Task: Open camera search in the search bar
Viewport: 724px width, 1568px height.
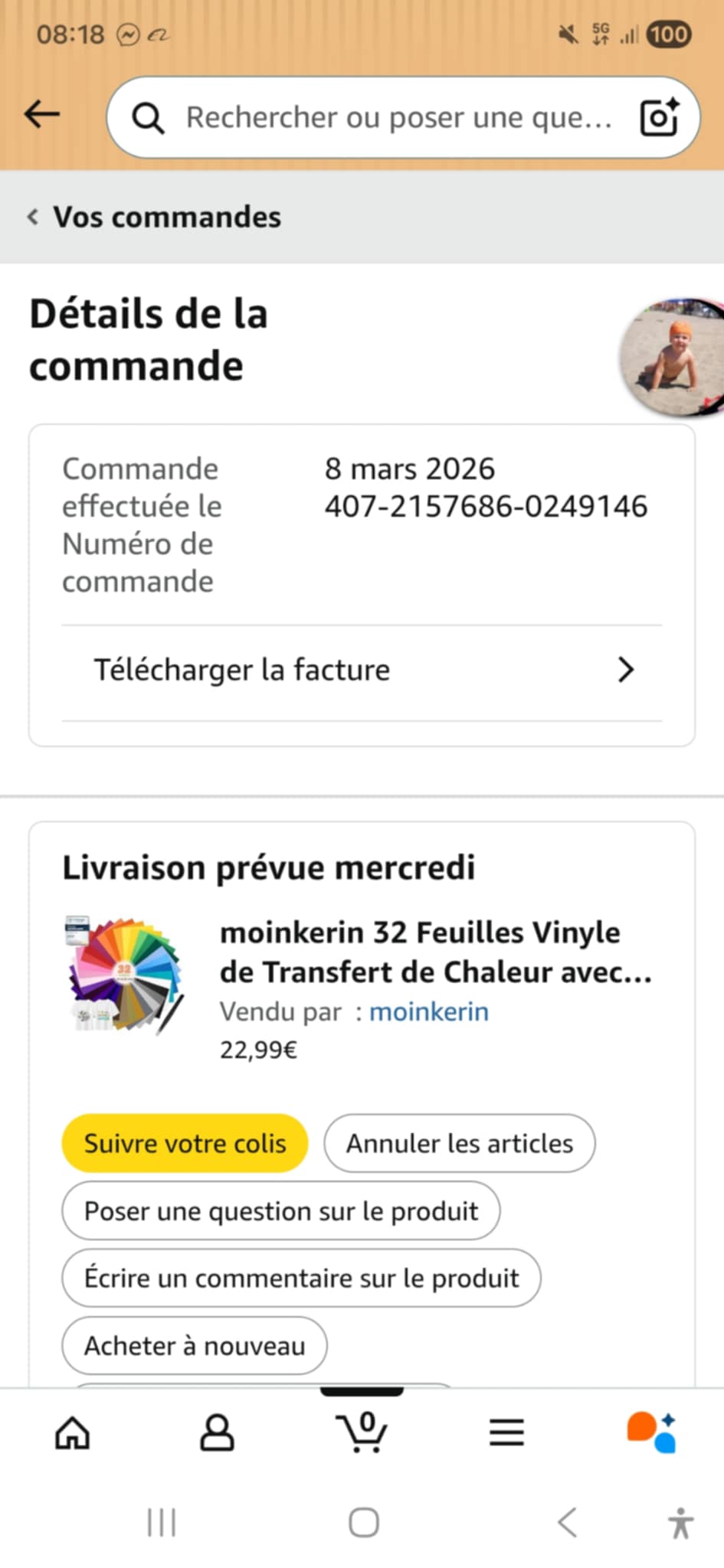Action: pyautogui.click(x=660, y=118)
